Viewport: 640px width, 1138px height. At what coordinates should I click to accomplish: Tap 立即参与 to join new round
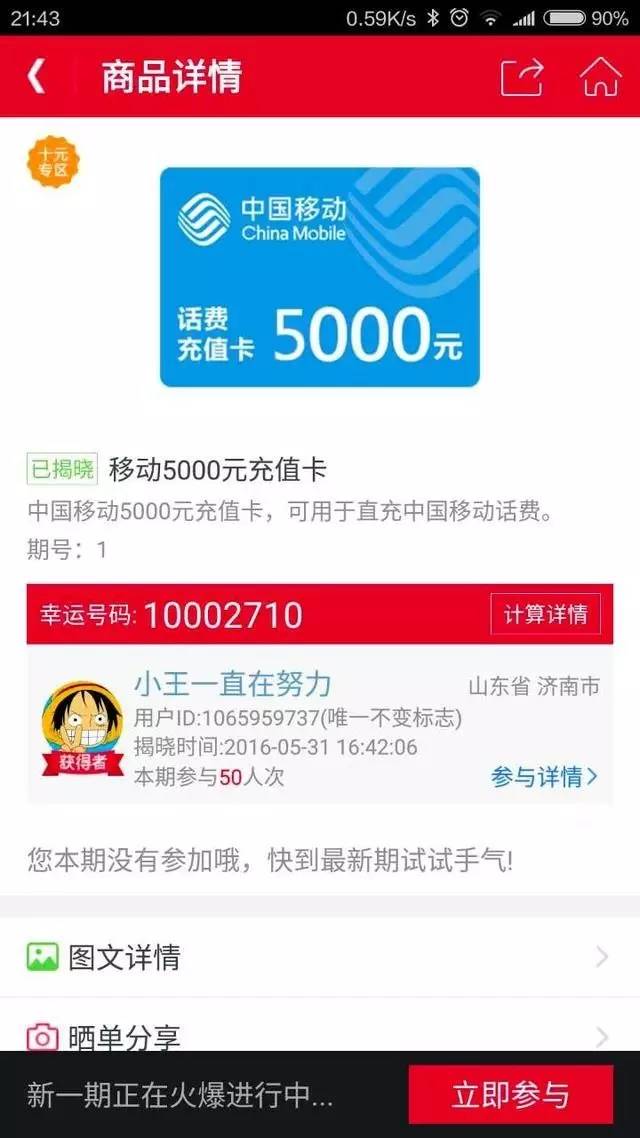(x=510, y=1095)
